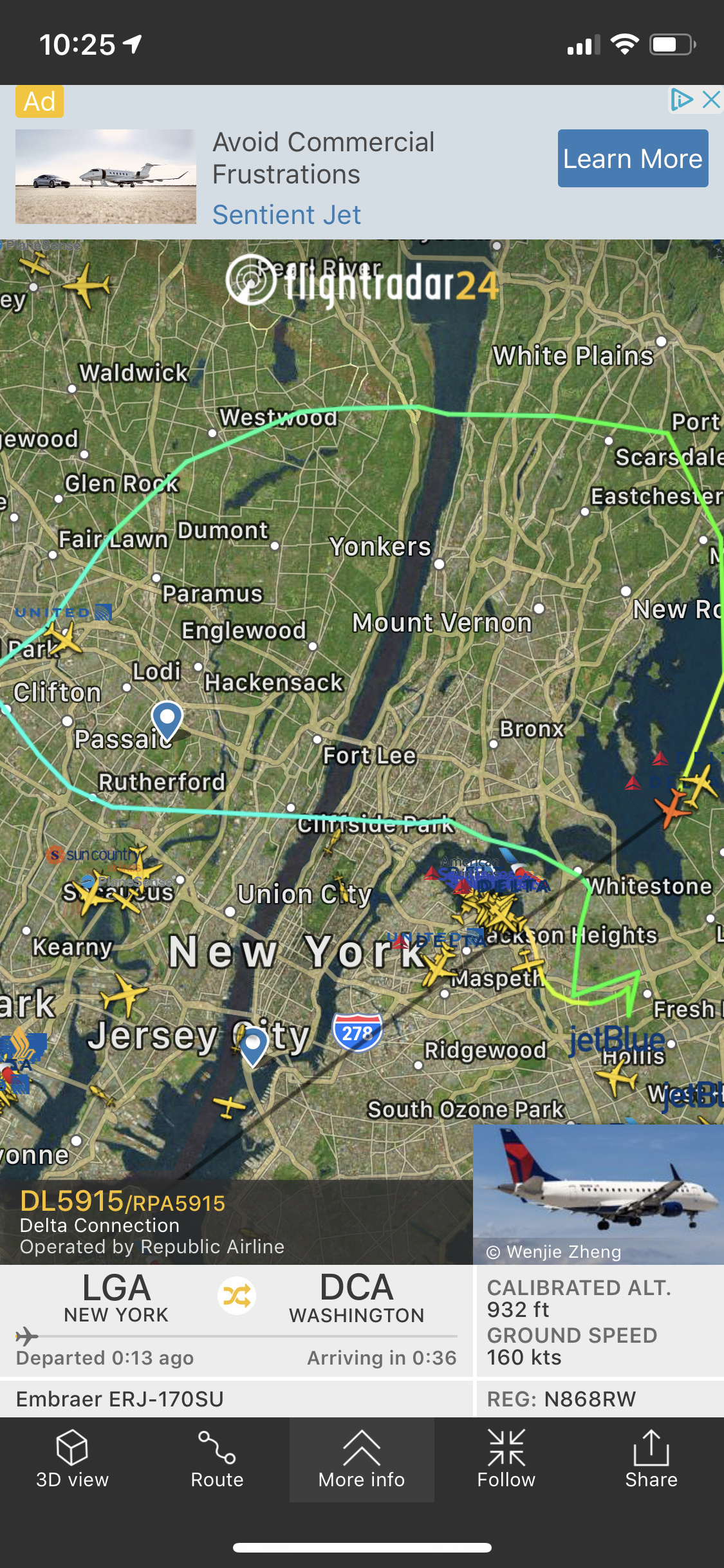Share flight DL5915

pyautogui.click(x=651, y=1460)
